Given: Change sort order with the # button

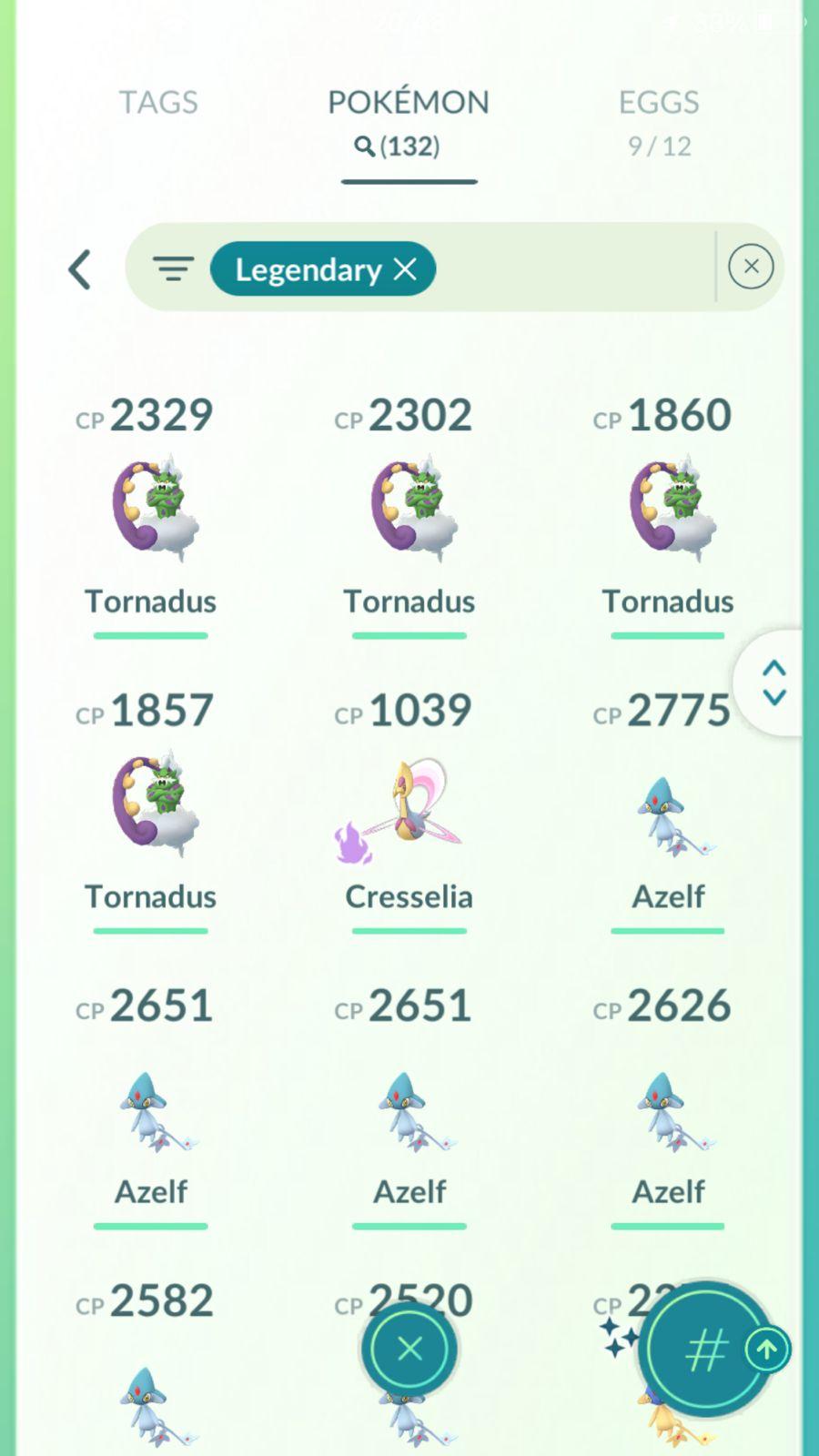Looking at the screenshot, I should click(705, 1350).
